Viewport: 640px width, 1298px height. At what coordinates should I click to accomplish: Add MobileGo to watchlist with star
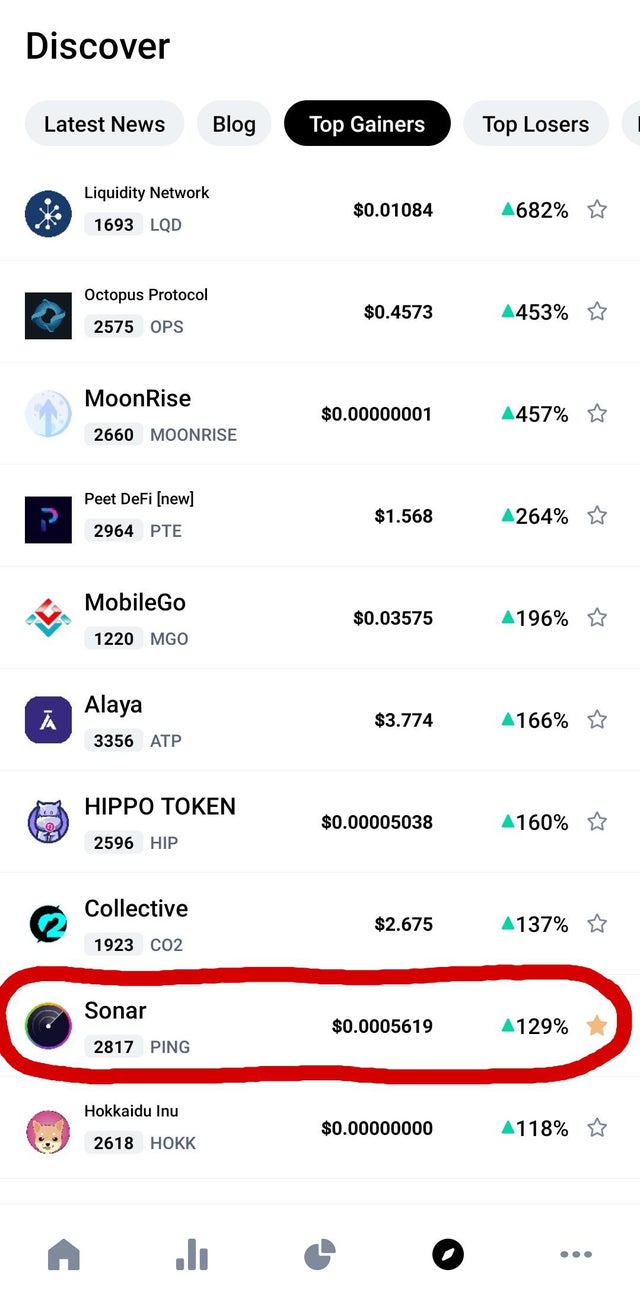click(x=597, y=618)
